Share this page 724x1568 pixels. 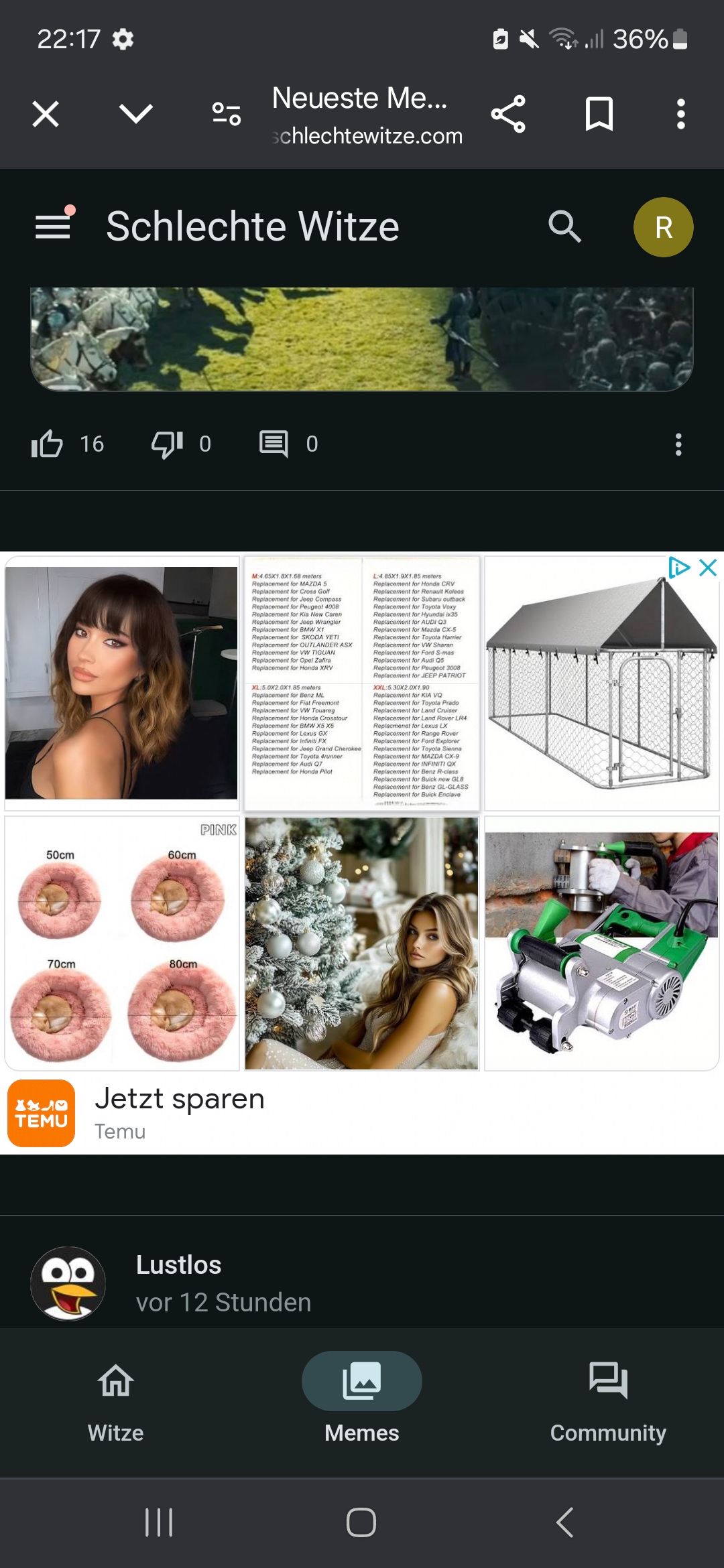point(508,114)
